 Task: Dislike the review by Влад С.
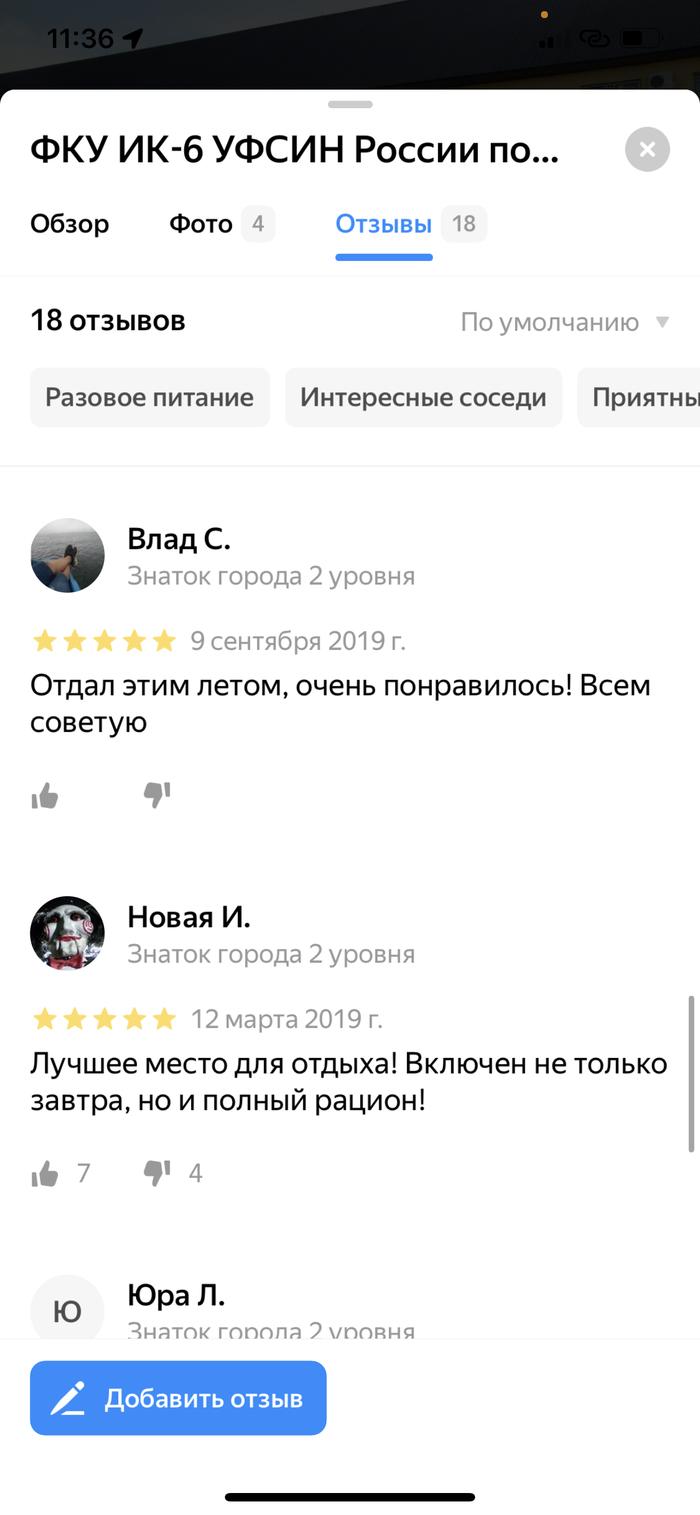point(157,796)
